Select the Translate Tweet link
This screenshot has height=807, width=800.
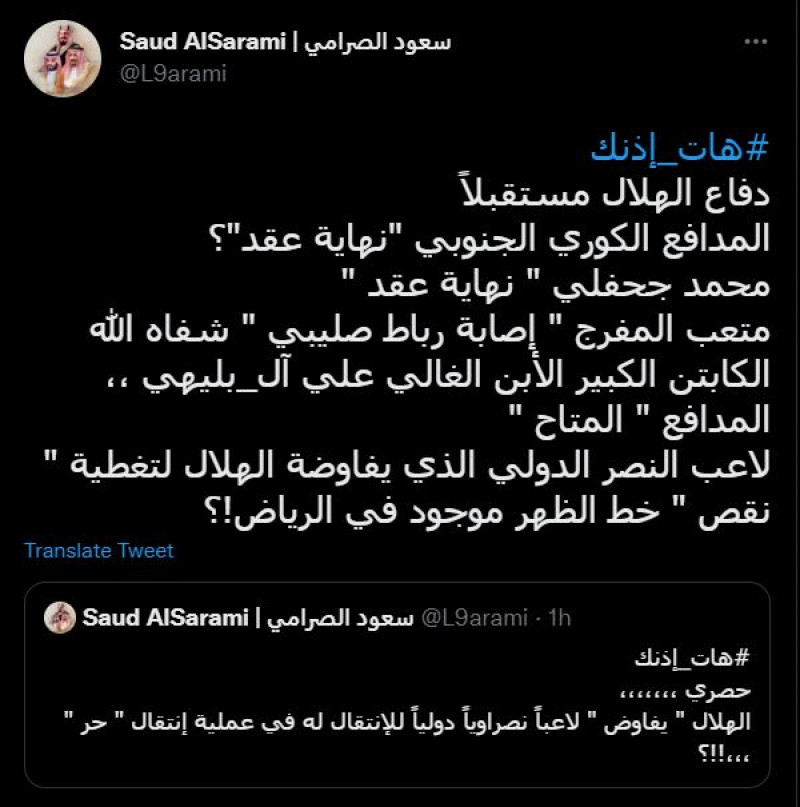click(97, 550)
